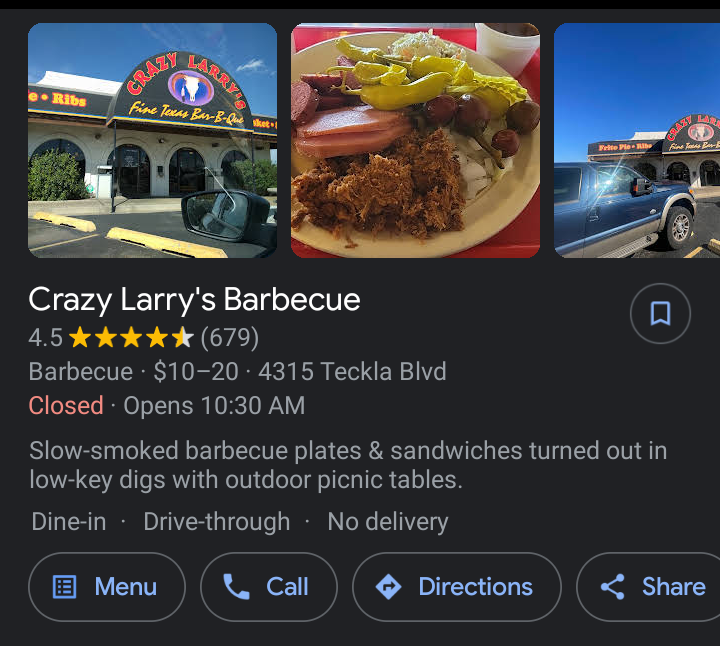Save Crazy Larry's Barbecue with bookmark icon
This screenshot has width=720, height=646.
coord(660,314)
